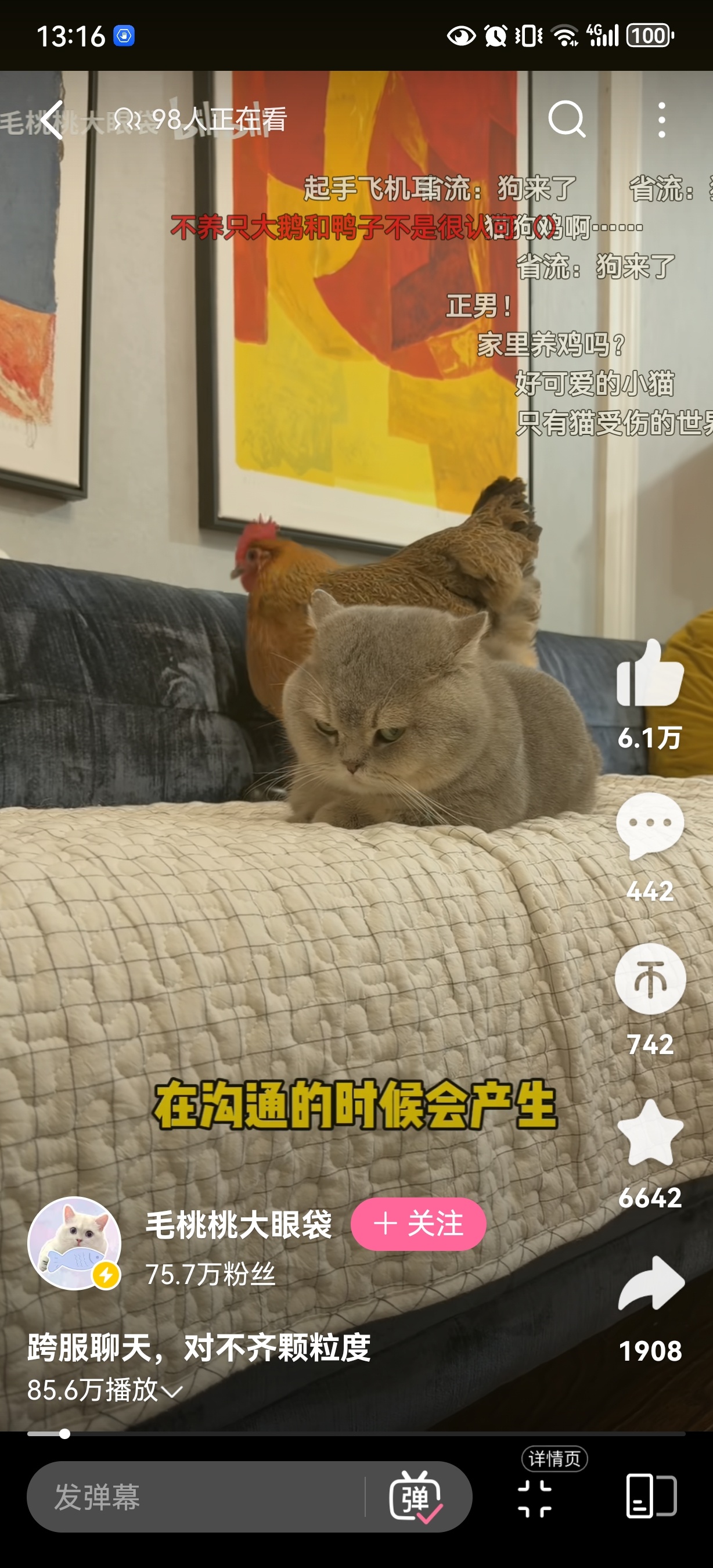Open the 详情页 detail page button
The image size is (713, 1568).
pos(536,1497)
